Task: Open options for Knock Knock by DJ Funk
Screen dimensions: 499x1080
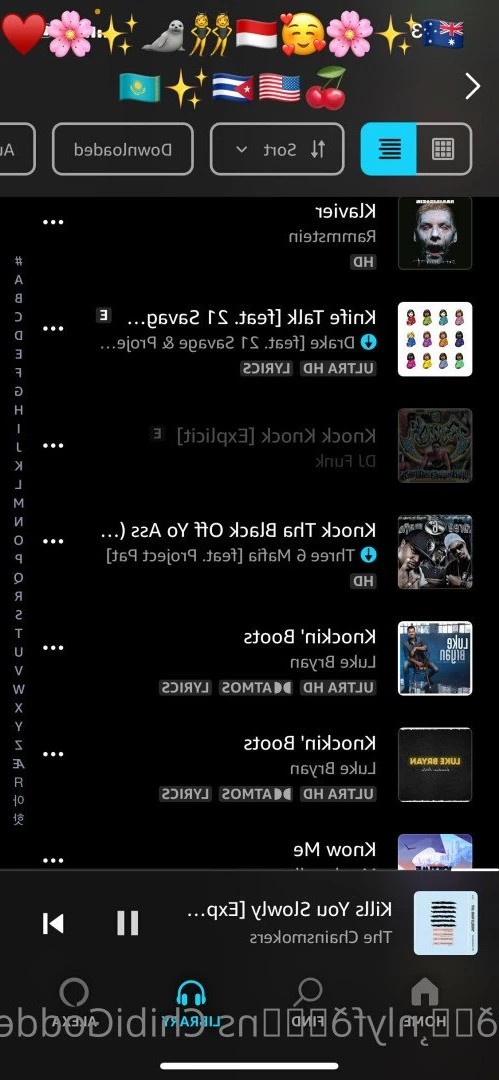Action: (53, 446)
